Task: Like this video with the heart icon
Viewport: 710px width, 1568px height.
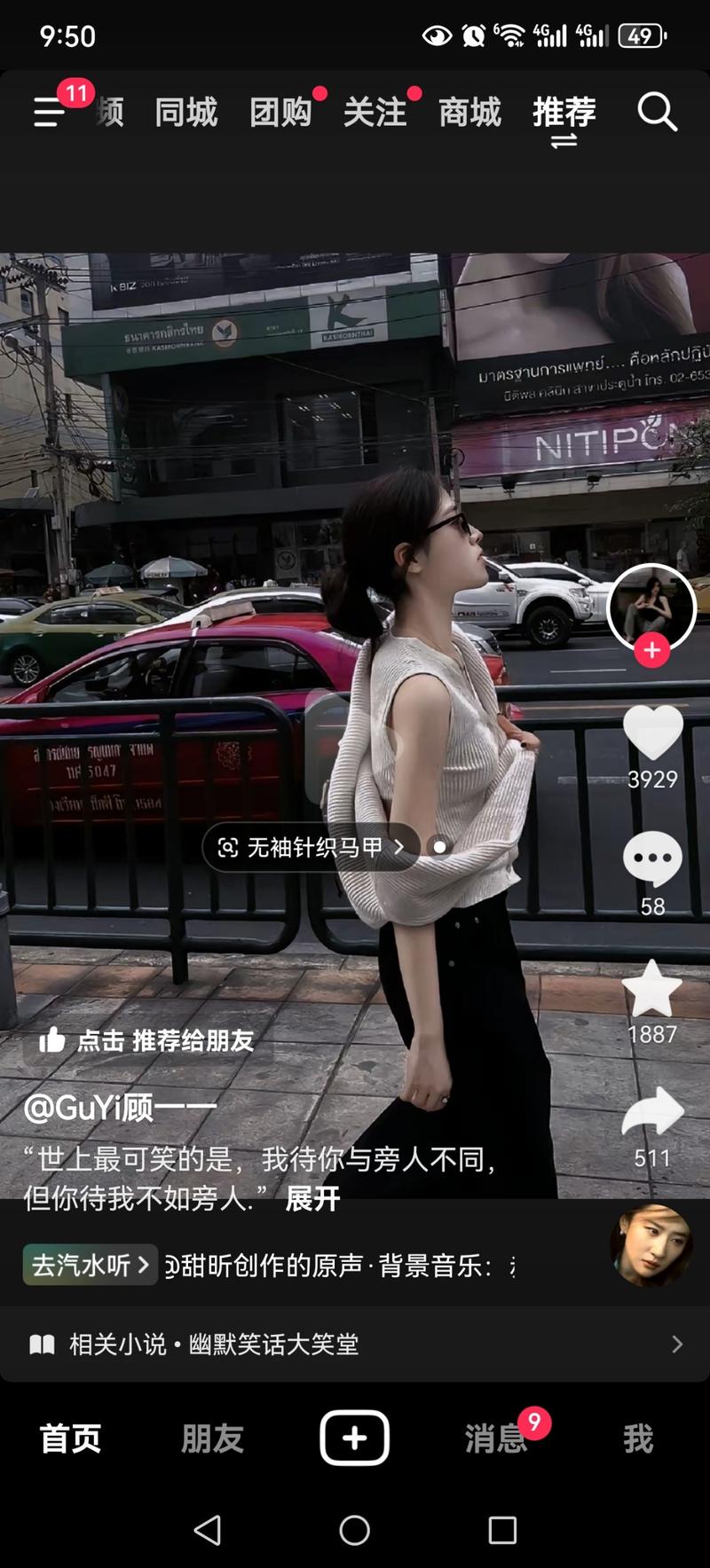Action: point(653,733)
